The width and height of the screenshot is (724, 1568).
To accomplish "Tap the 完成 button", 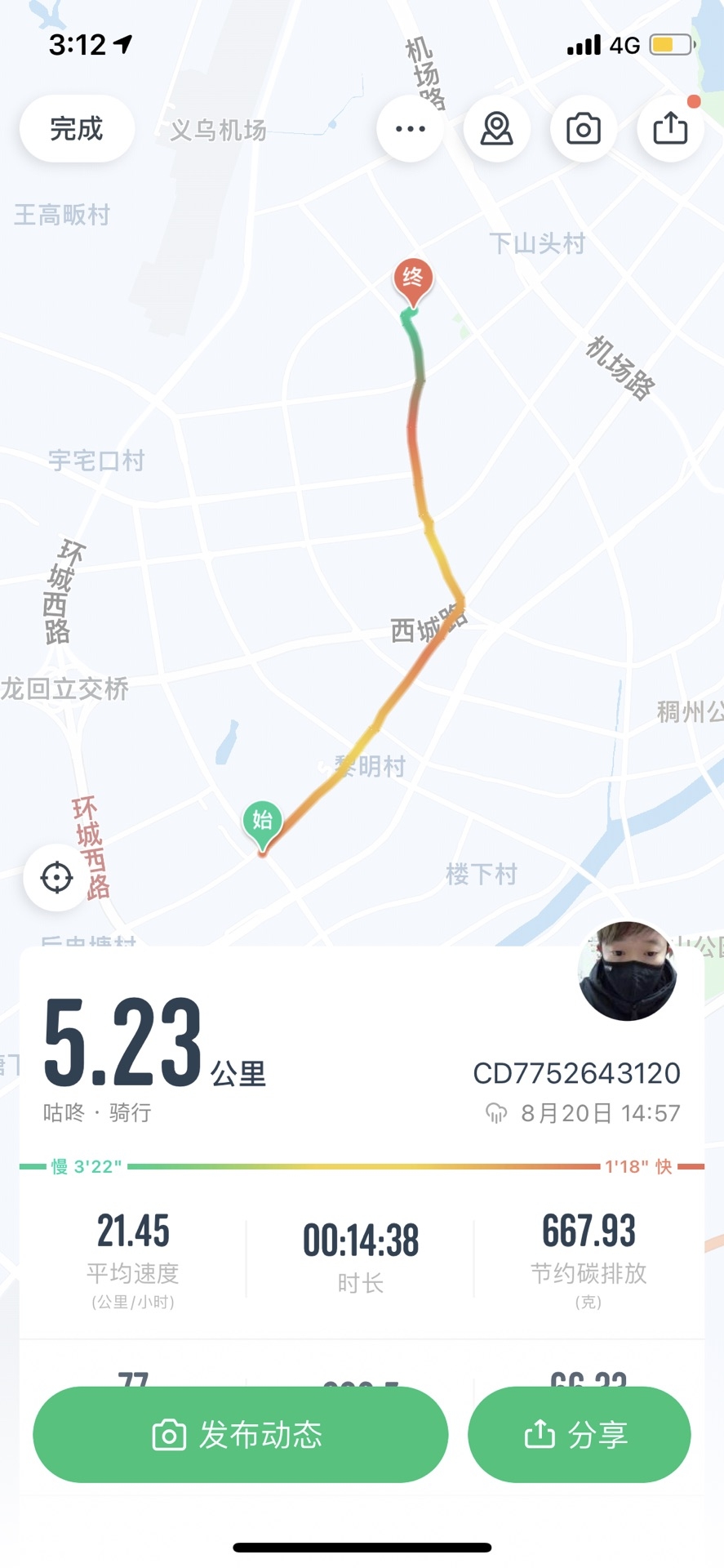I will 77,129.
